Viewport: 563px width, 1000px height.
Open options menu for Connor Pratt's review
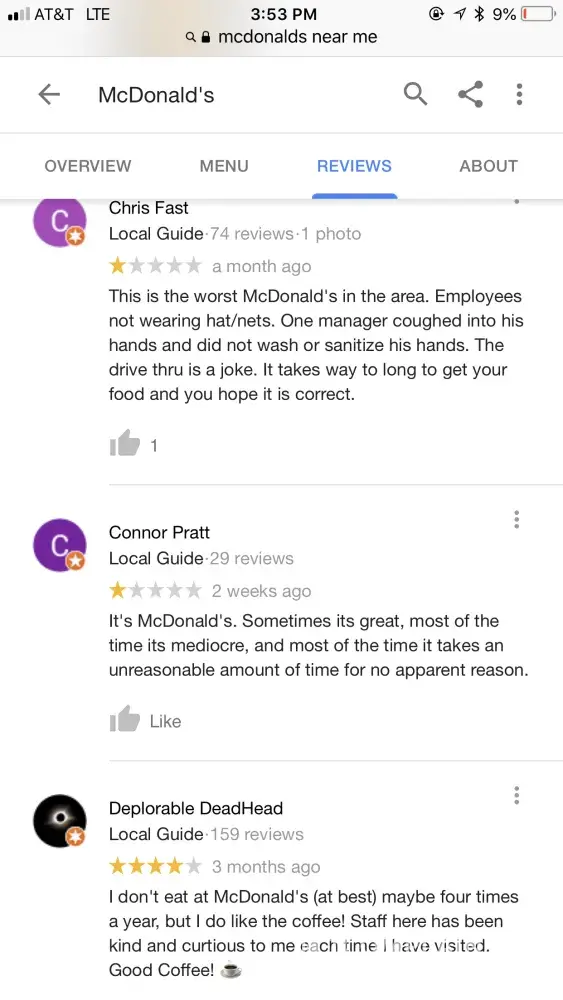pos(516,519)
